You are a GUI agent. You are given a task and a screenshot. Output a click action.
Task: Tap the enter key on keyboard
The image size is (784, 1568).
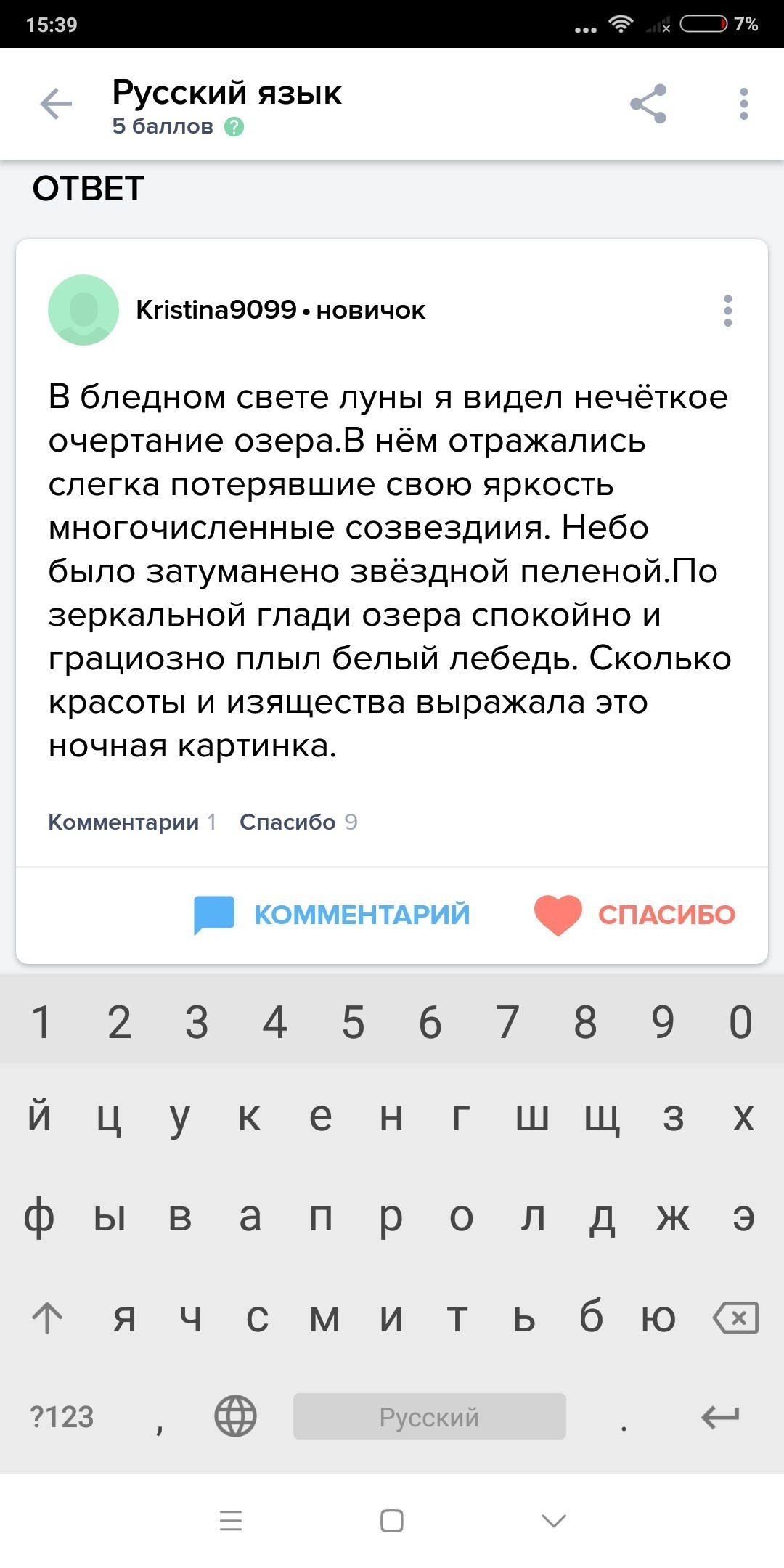coord(720,1416)
